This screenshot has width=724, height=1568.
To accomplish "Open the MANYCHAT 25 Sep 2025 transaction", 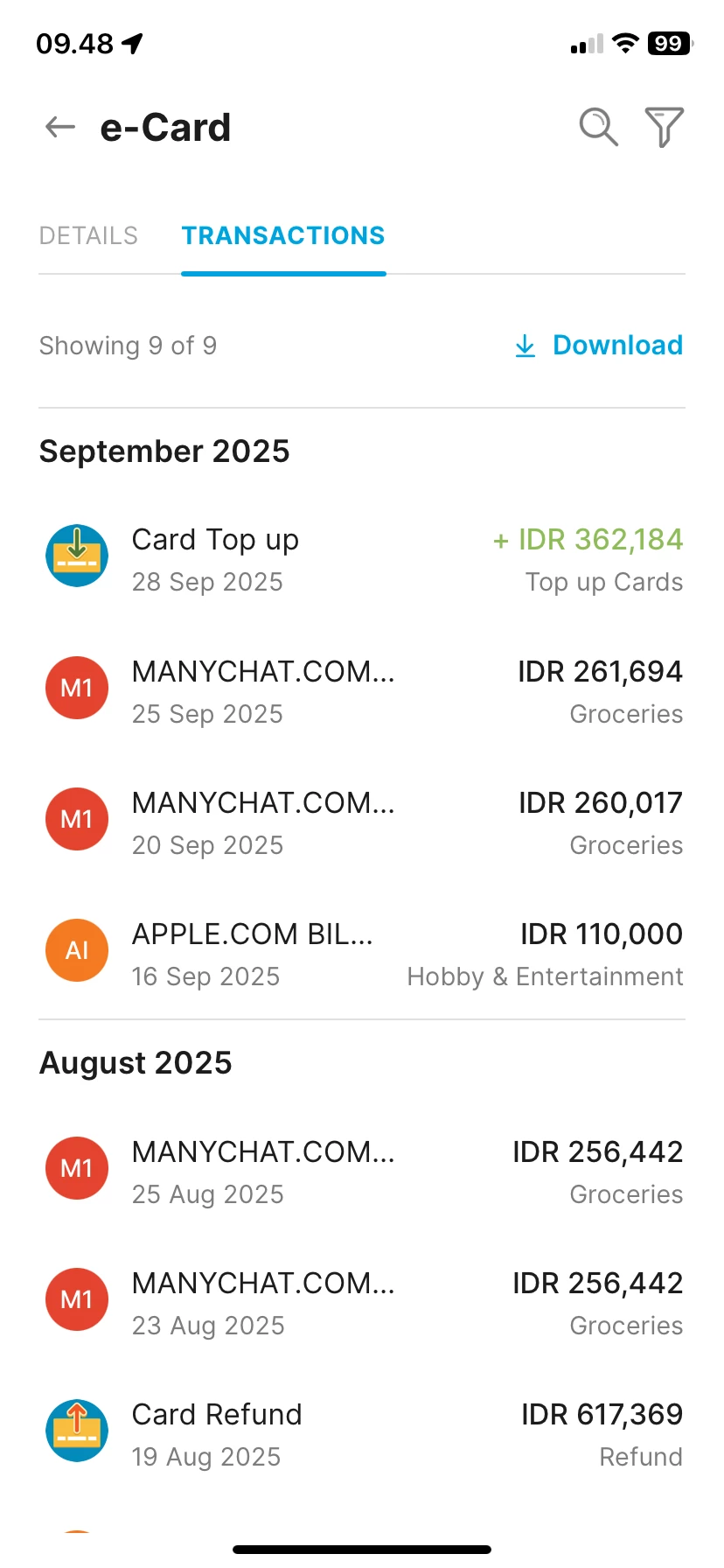I will pyautogui.click(x=362, y=691).
